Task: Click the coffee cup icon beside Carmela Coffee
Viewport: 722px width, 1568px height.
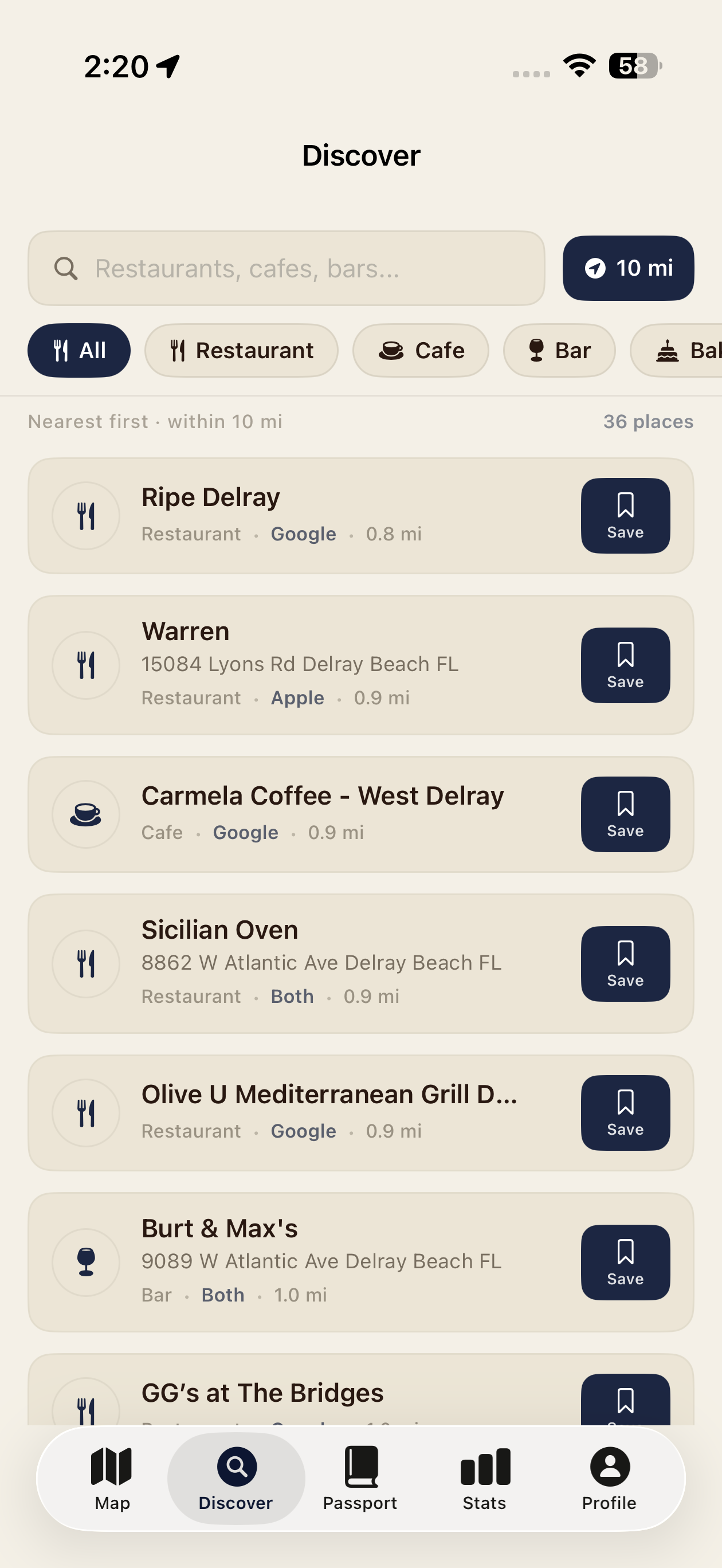Action: coord(85,814)
